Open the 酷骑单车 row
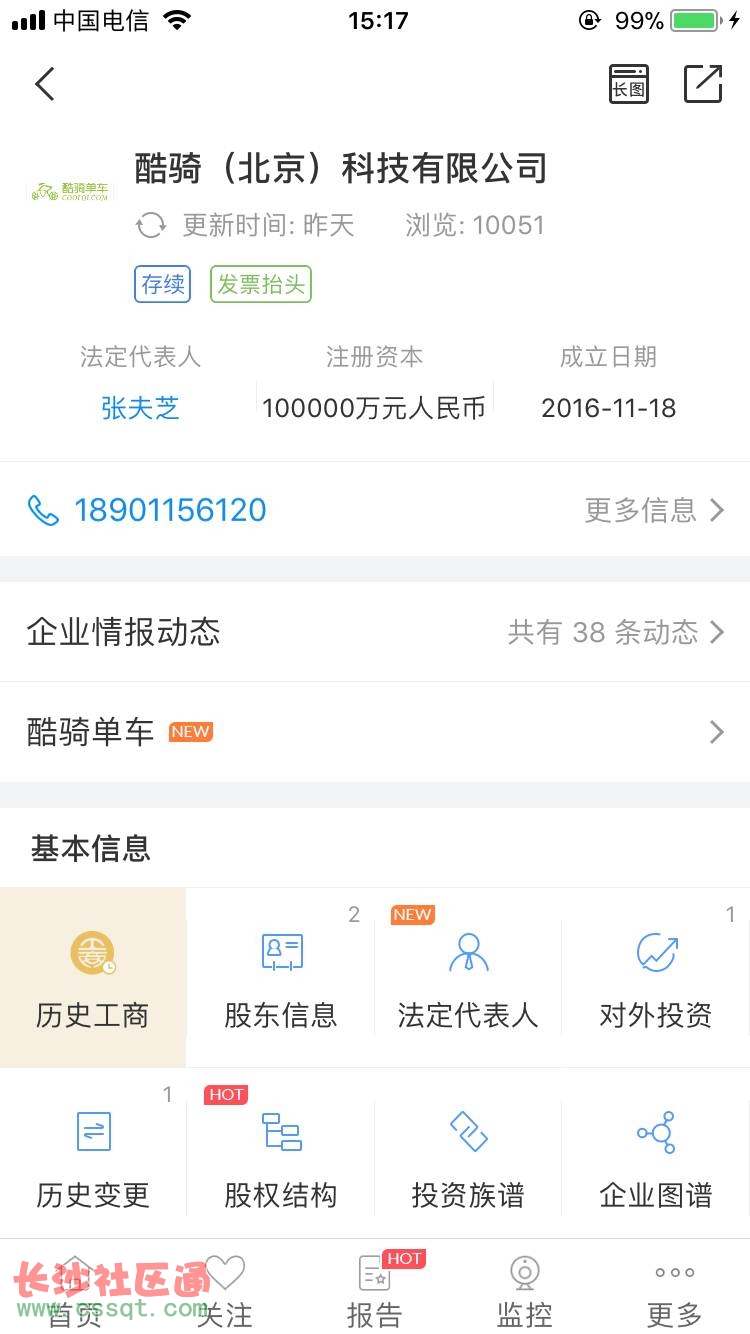This screenshot has width=750, height=1334. coord(375,732)
